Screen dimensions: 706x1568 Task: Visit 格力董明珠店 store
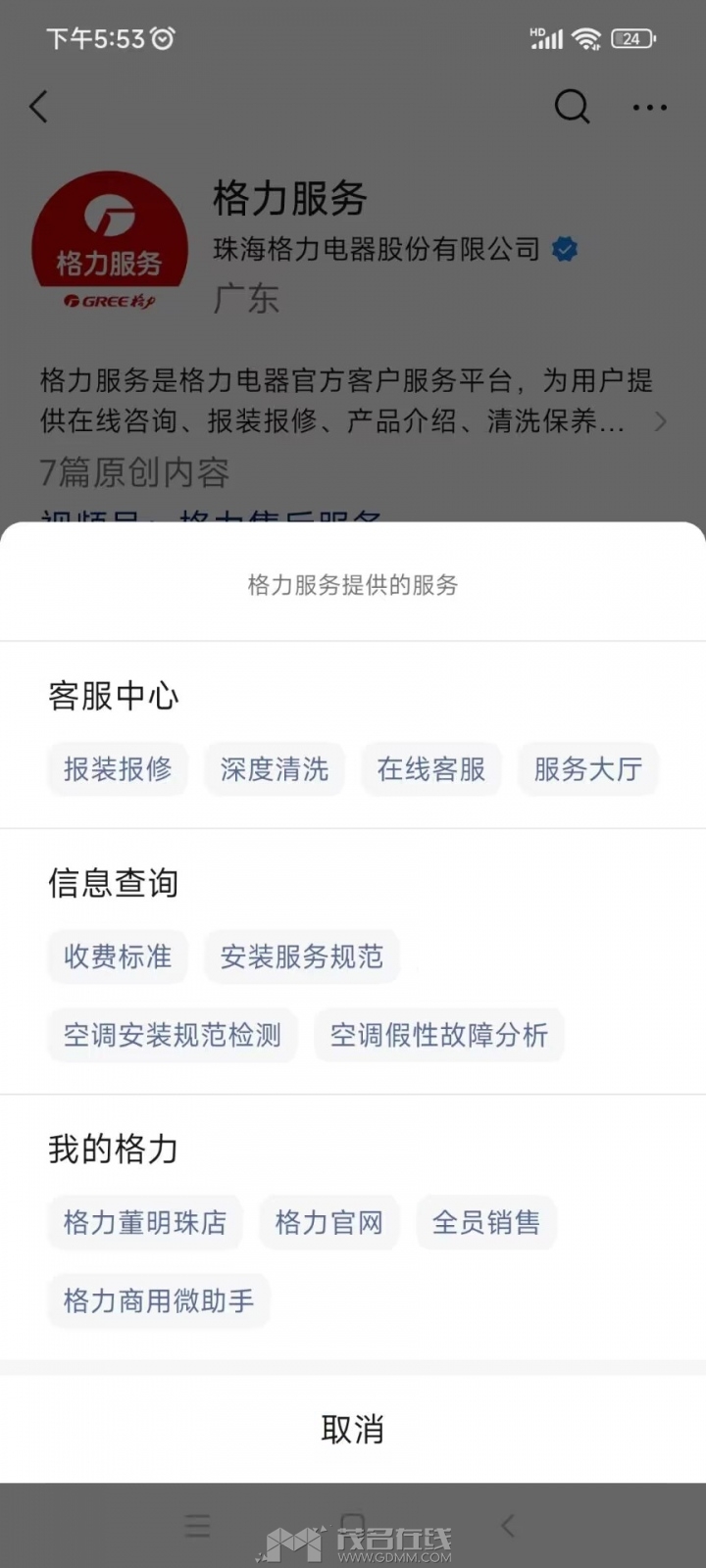(145, 1222)
